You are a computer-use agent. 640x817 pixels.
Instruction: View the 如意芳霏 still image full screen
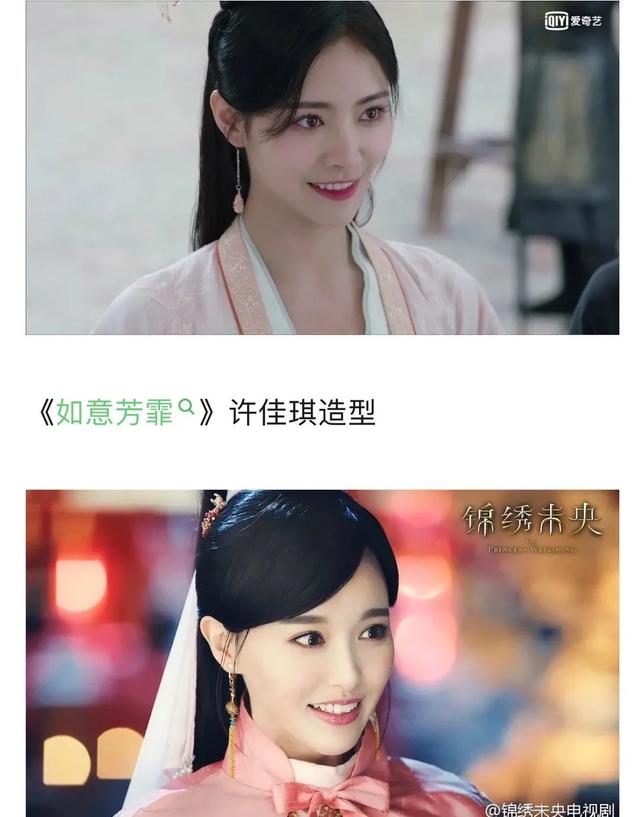322,167
